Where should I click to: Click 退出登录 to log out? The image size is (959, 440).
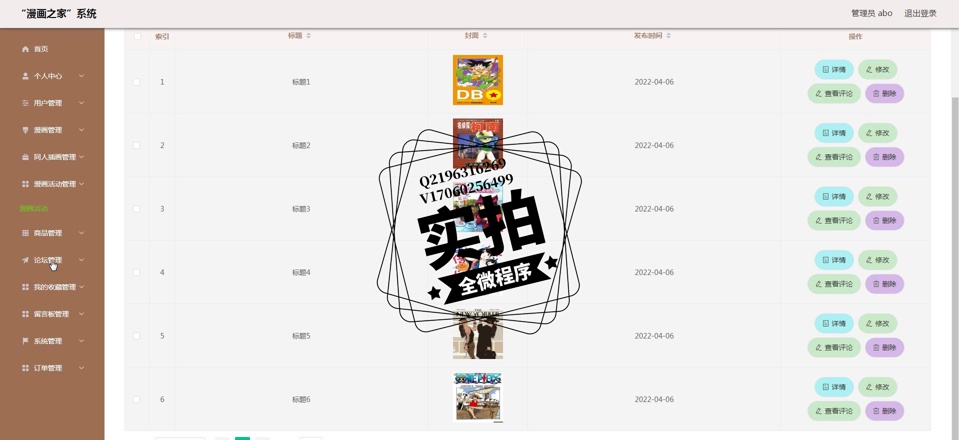point(920,13)
